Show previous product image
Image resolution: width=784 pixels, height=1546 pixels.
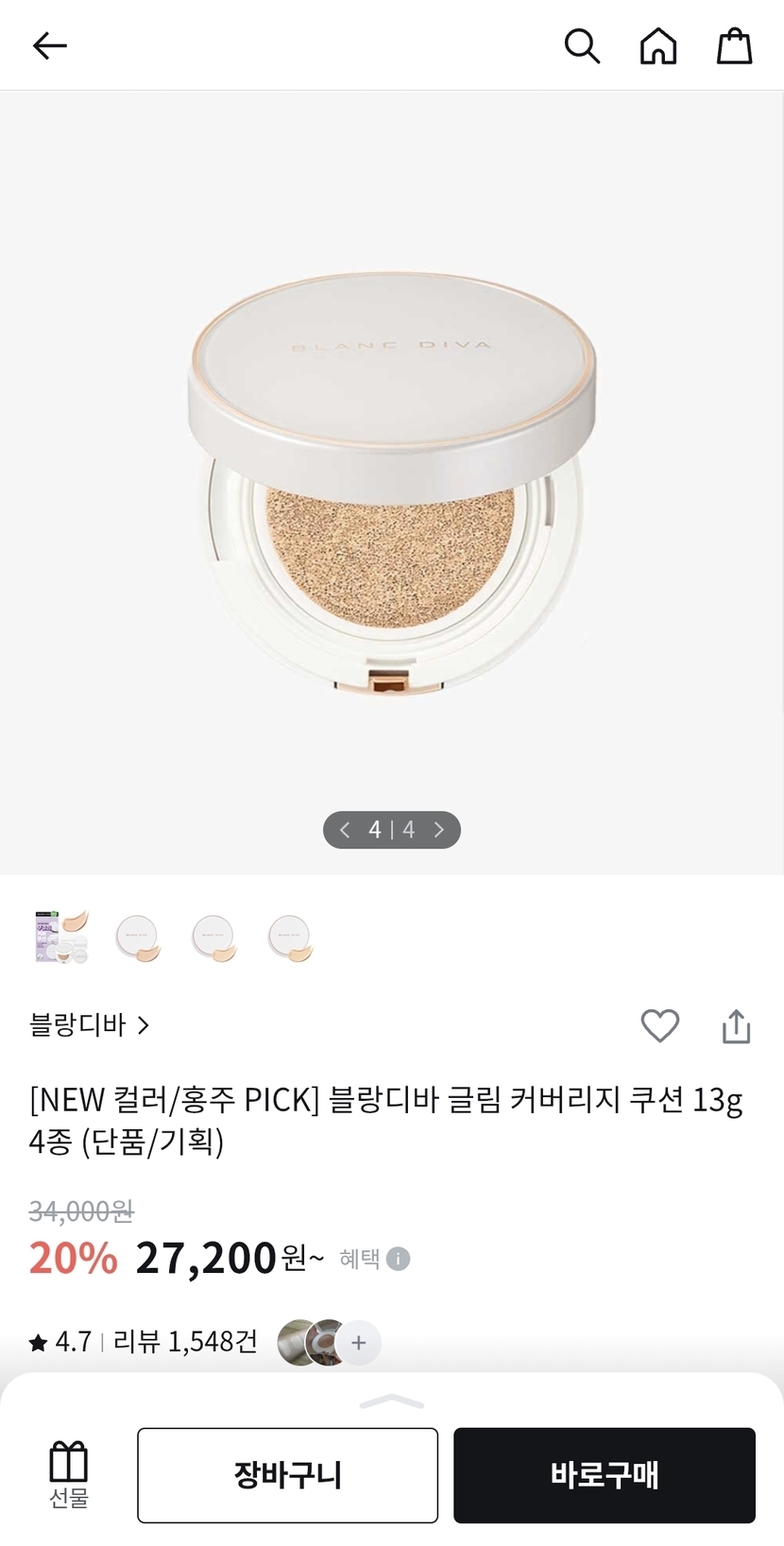(x=345, y=830)
